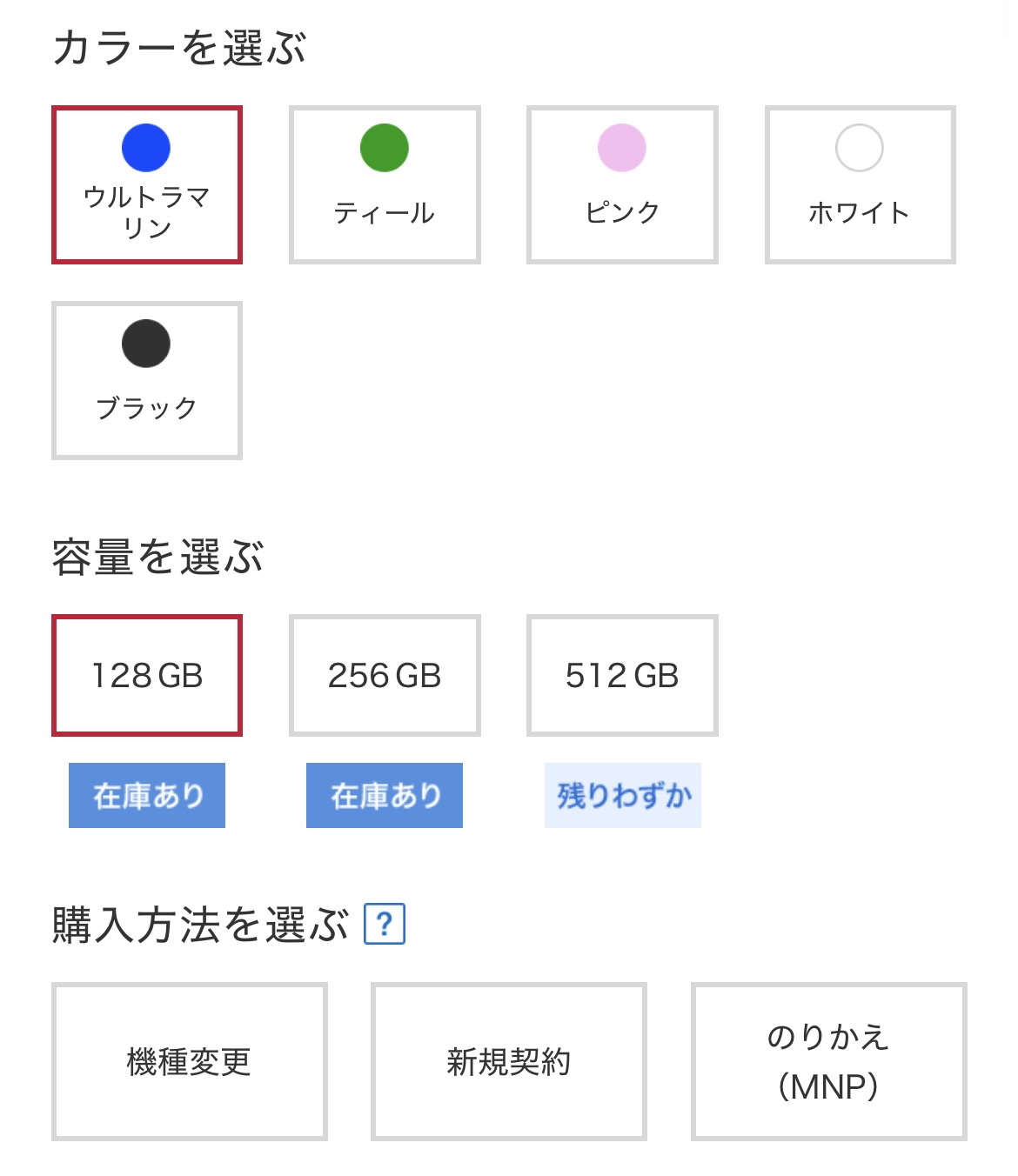The width and height of the screenshot is (1018, 1176).
Task: Choose the 512GB storage option
Action: point(621,676)
